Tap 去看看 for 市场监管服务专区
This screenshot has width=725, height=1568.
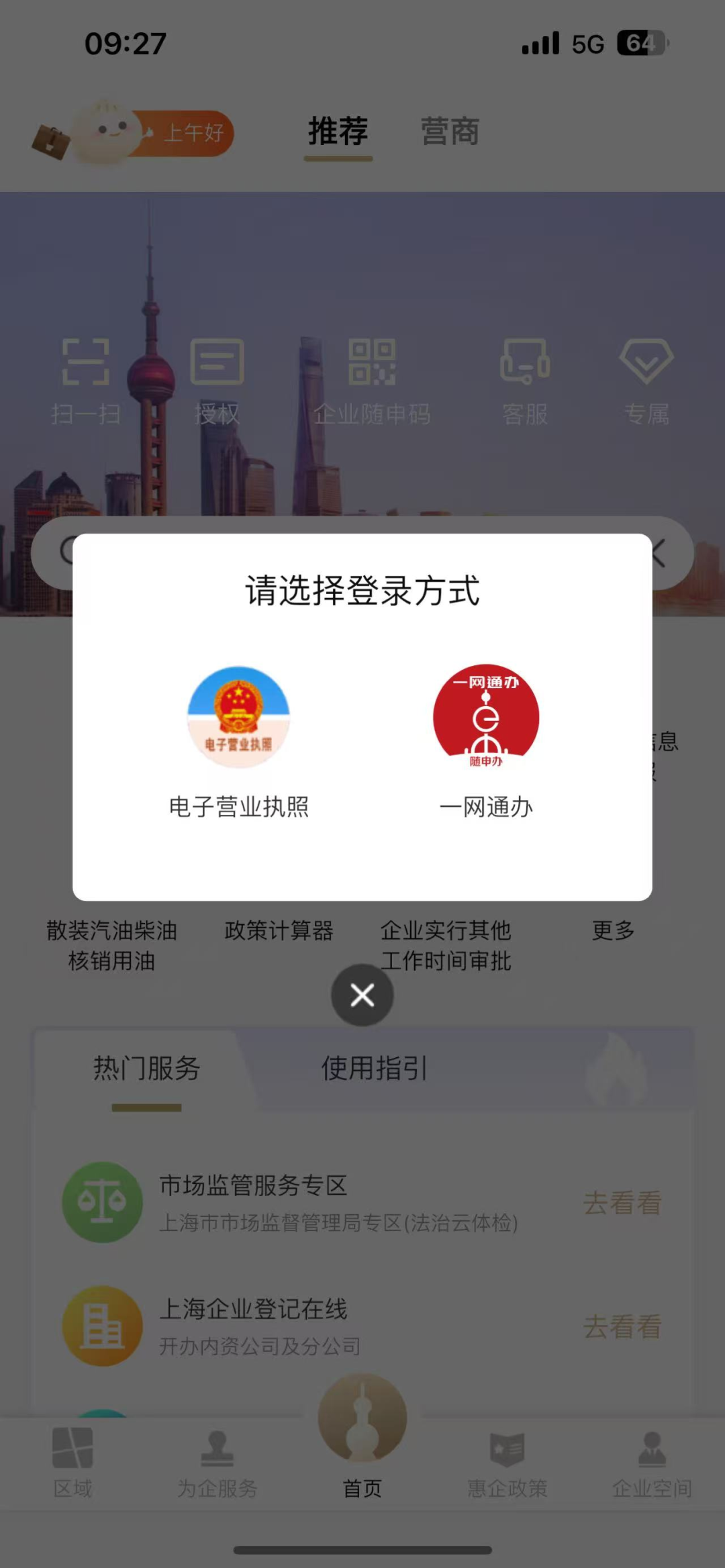[x=622, y=1203]
